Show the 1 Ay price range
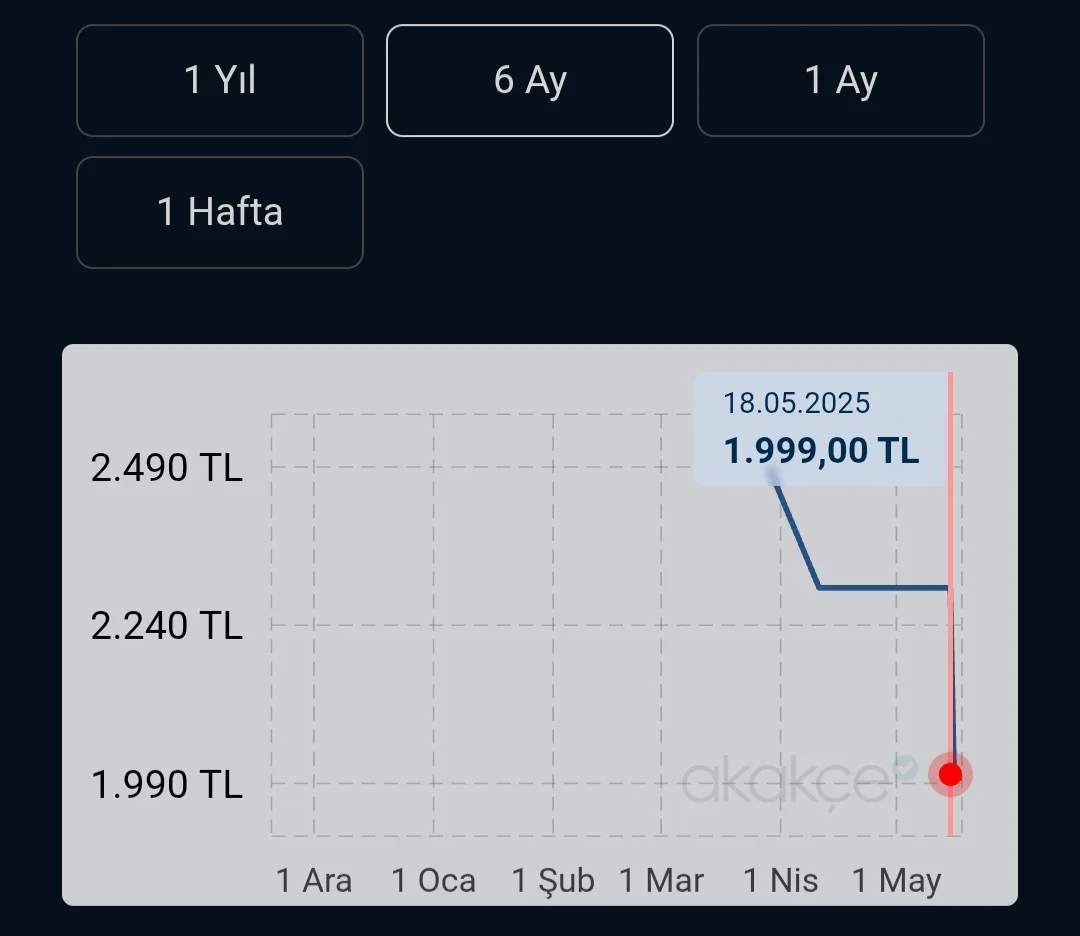The image size is (1080, 936). pos(840,80)
